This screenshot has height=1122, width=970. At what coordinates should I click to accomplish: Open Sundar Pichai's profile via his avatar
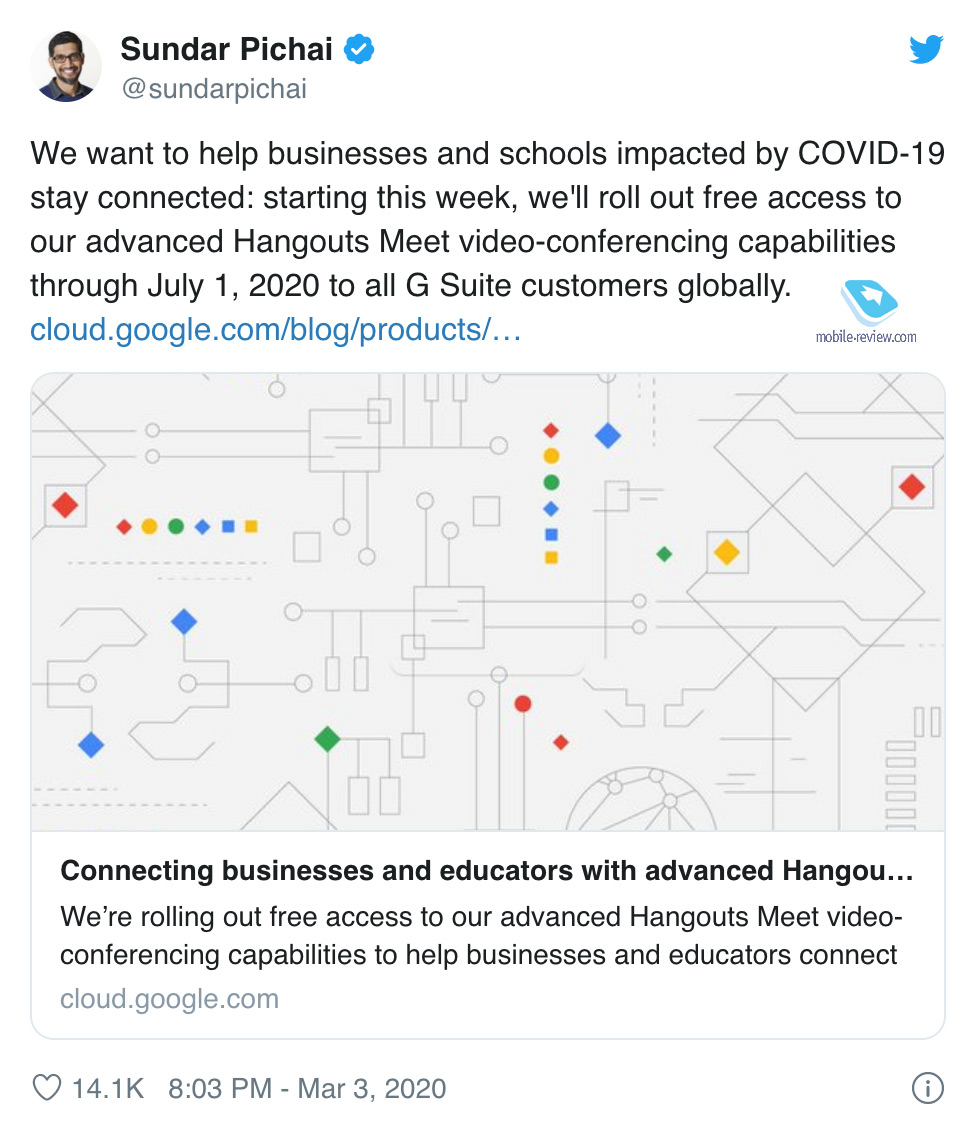click(x=66, y=65)
